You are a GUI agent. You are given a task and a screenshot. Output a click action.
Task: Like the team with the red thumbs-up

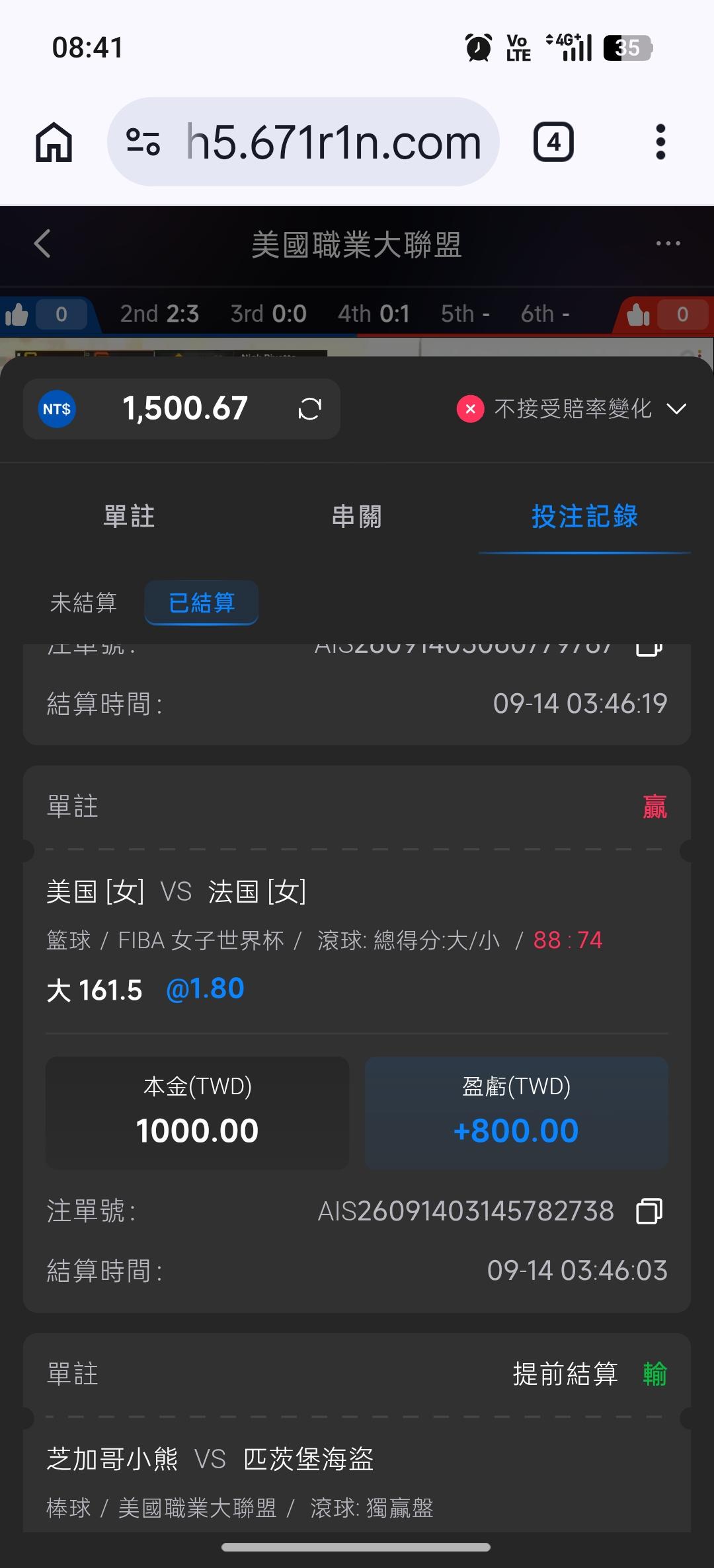(639, 315)
